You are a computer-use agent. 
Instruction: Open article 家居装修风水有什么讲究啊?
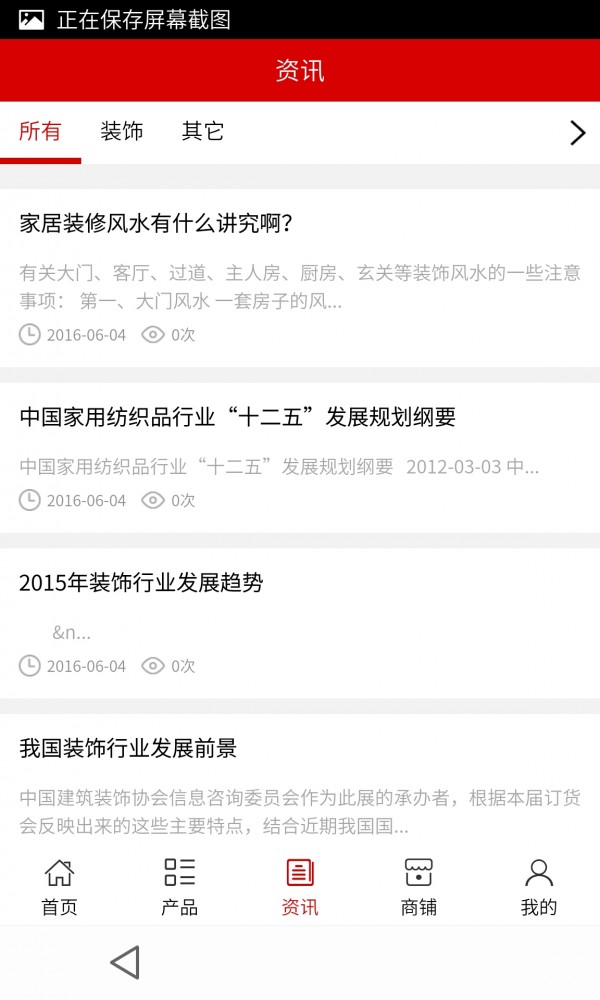pyautogui.click(x=300, y=277)
